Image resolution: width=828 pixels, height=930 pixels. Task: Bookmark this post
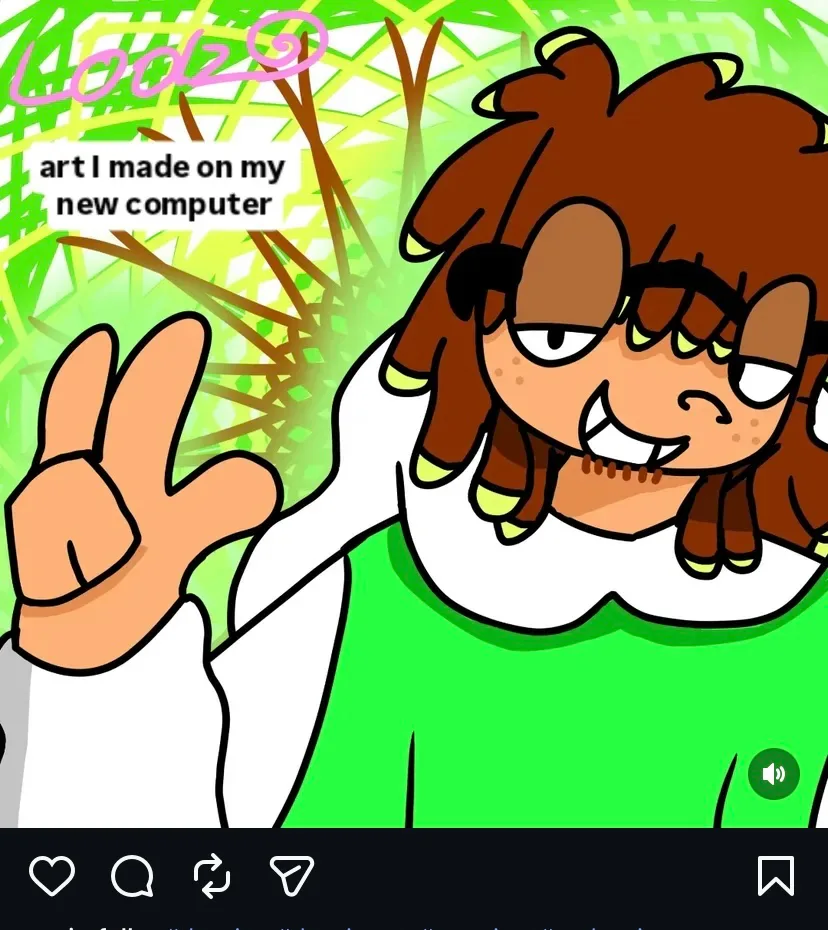point(776,875)
